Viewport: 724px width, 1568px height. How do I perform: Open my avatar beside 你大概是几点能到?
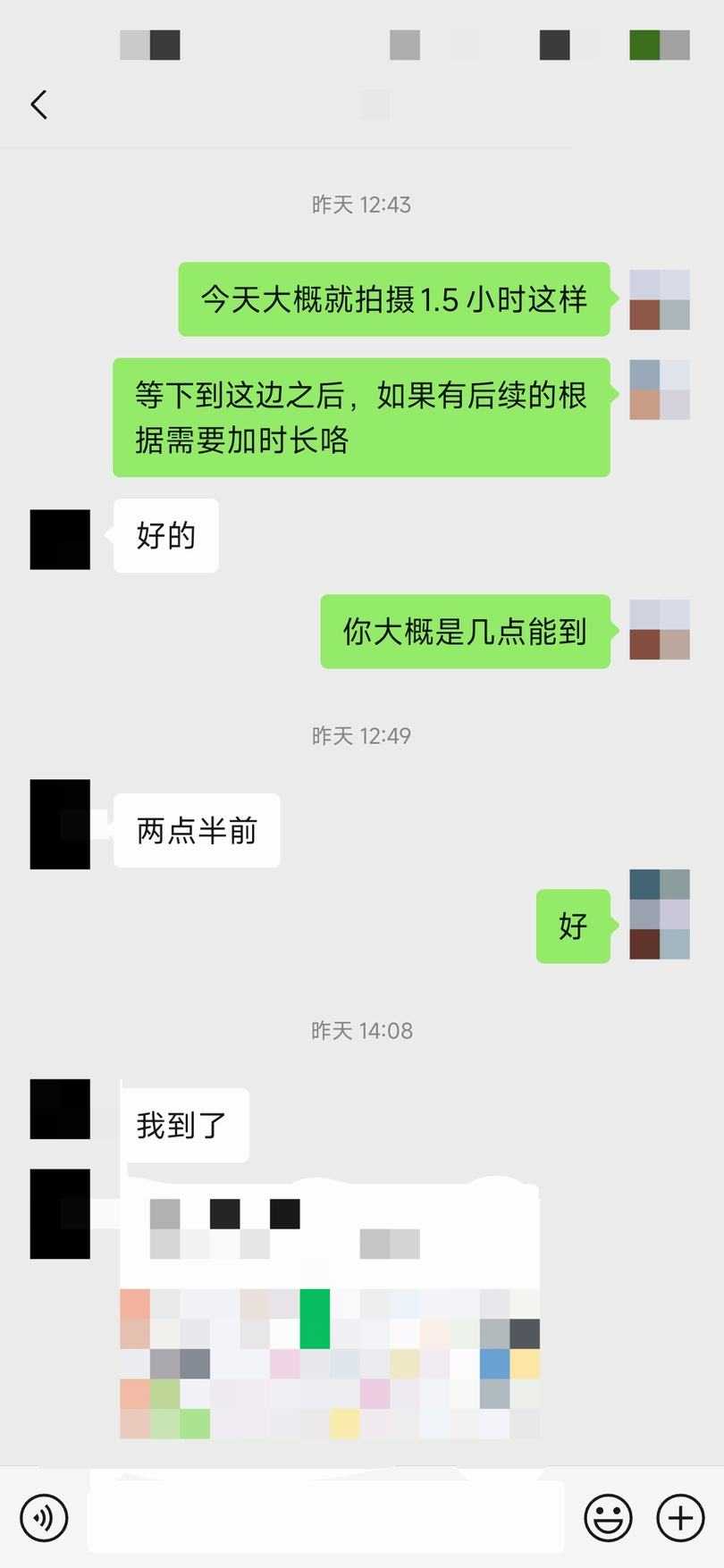660,630
